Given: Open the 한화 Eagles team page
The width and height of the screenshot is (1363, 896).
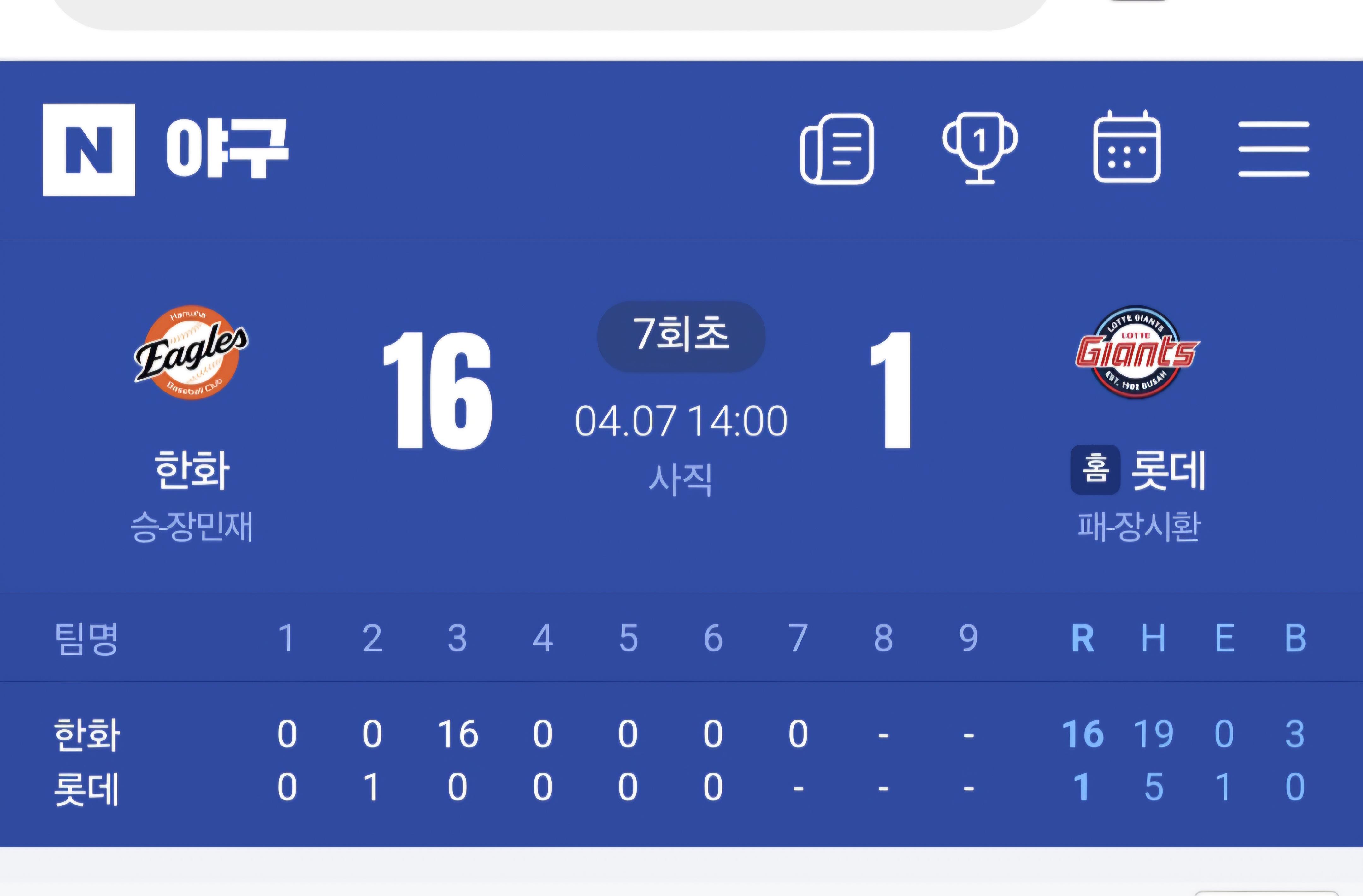Looking at the screenshot, I should pyautogui.click(x=191, y=352).
